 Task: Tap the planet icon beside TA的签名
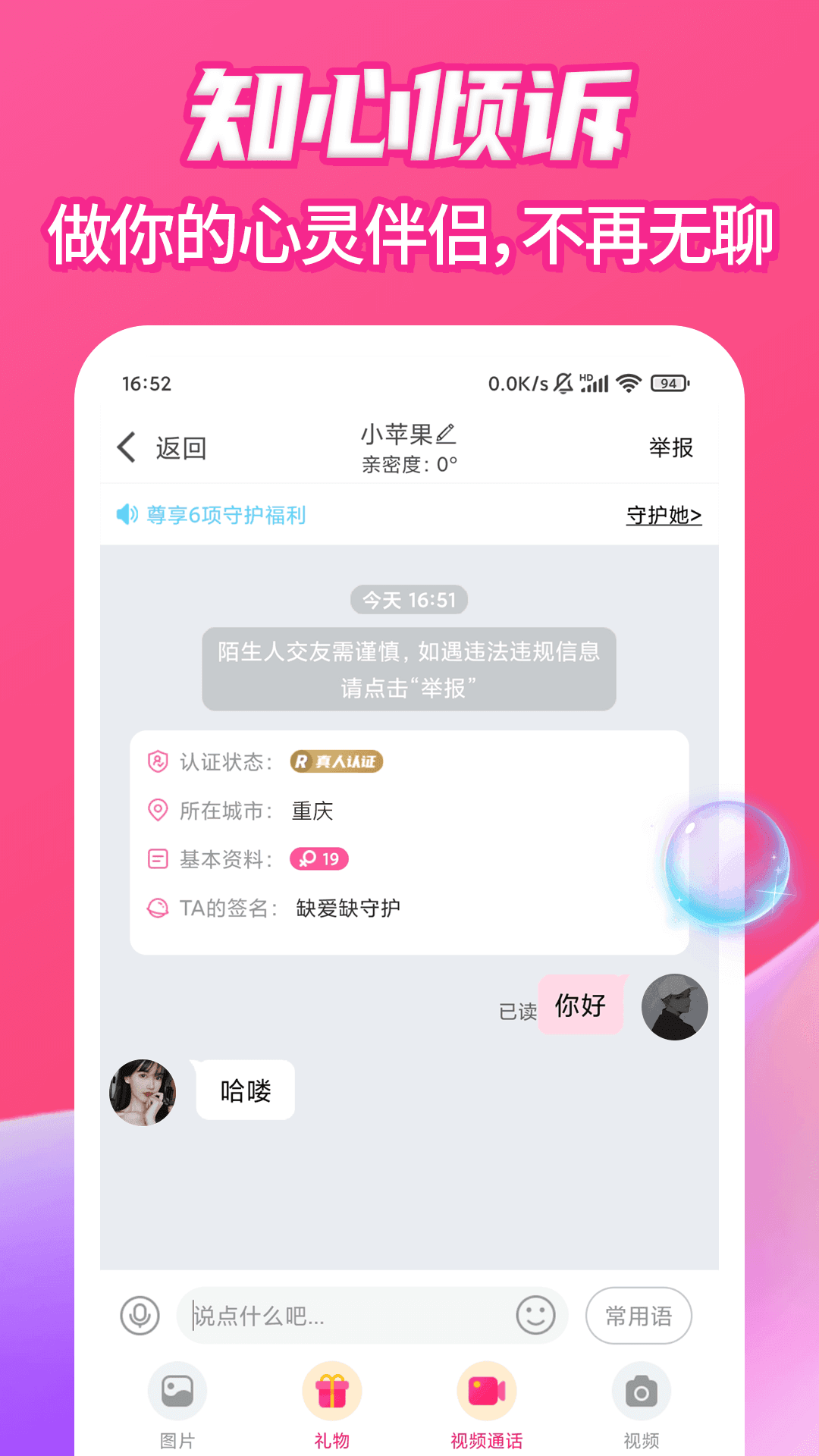(156, 907)
